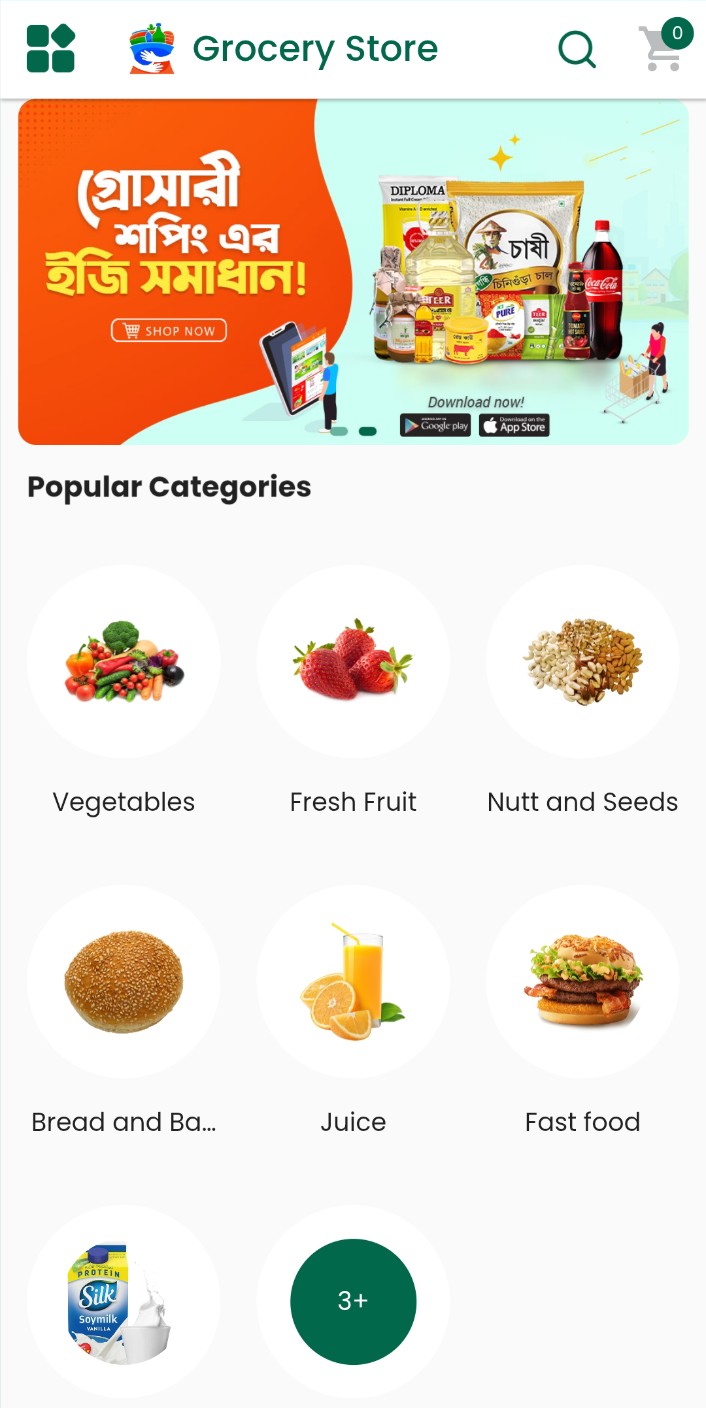Open the search icon
The image size is (706, 1408).
[576, 48]
